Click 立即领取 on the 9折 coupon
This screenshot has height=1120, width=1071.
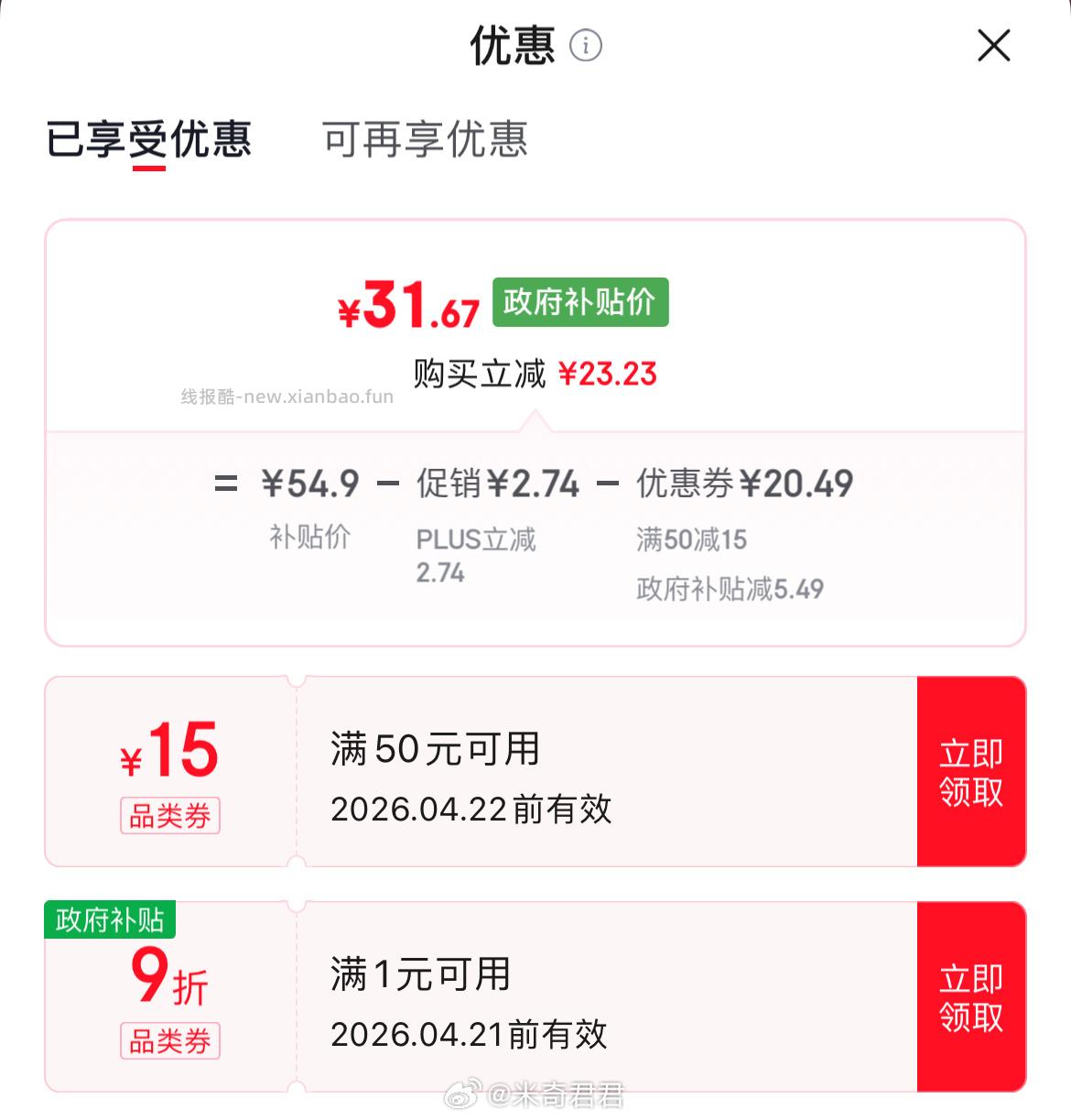972,998
